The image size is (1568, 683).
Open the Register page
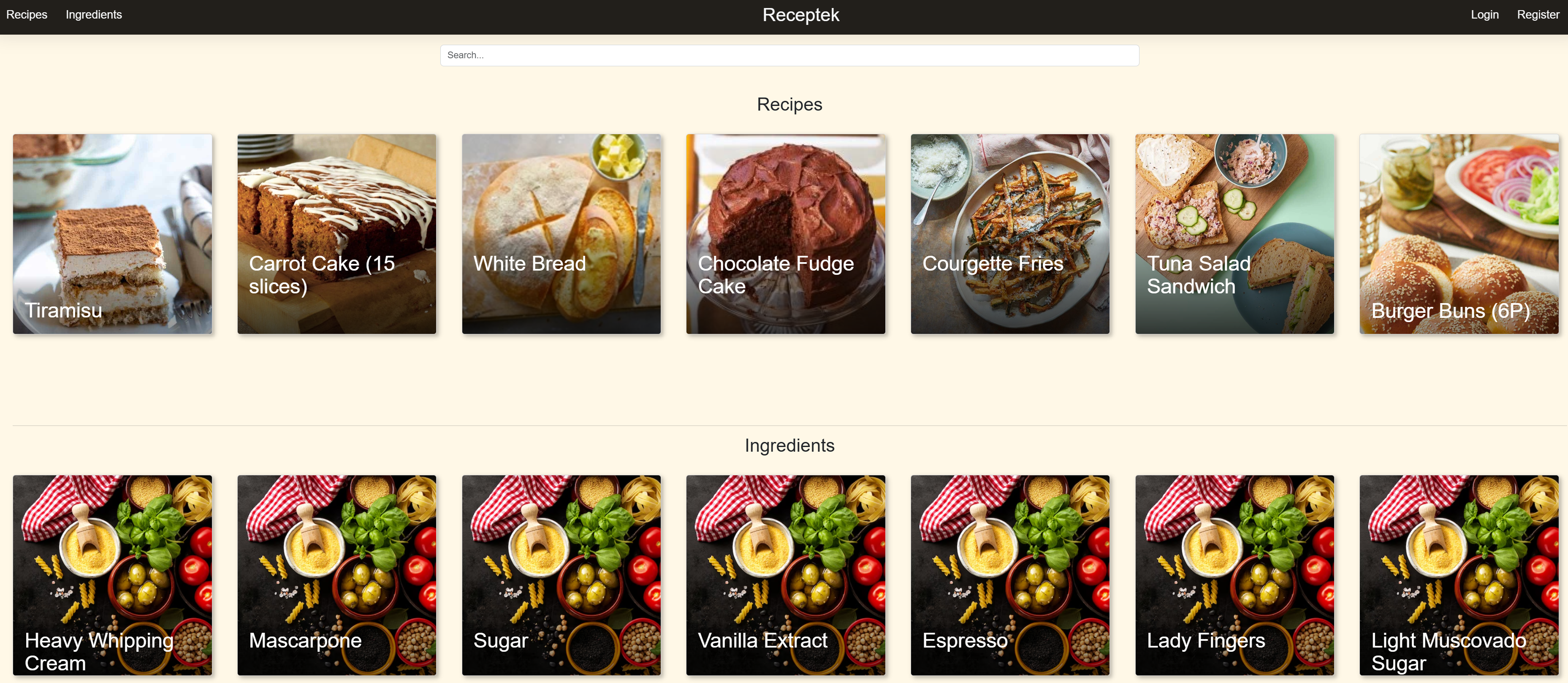(x=1537, y=15)
